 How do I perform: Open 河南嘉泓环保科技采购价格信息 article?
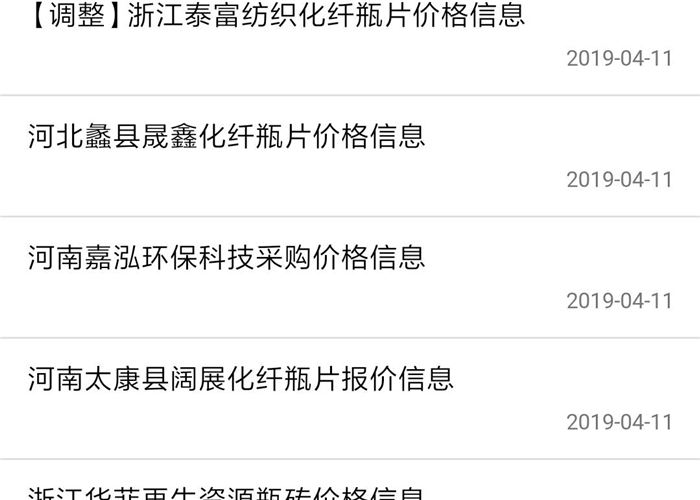[227, 257]
